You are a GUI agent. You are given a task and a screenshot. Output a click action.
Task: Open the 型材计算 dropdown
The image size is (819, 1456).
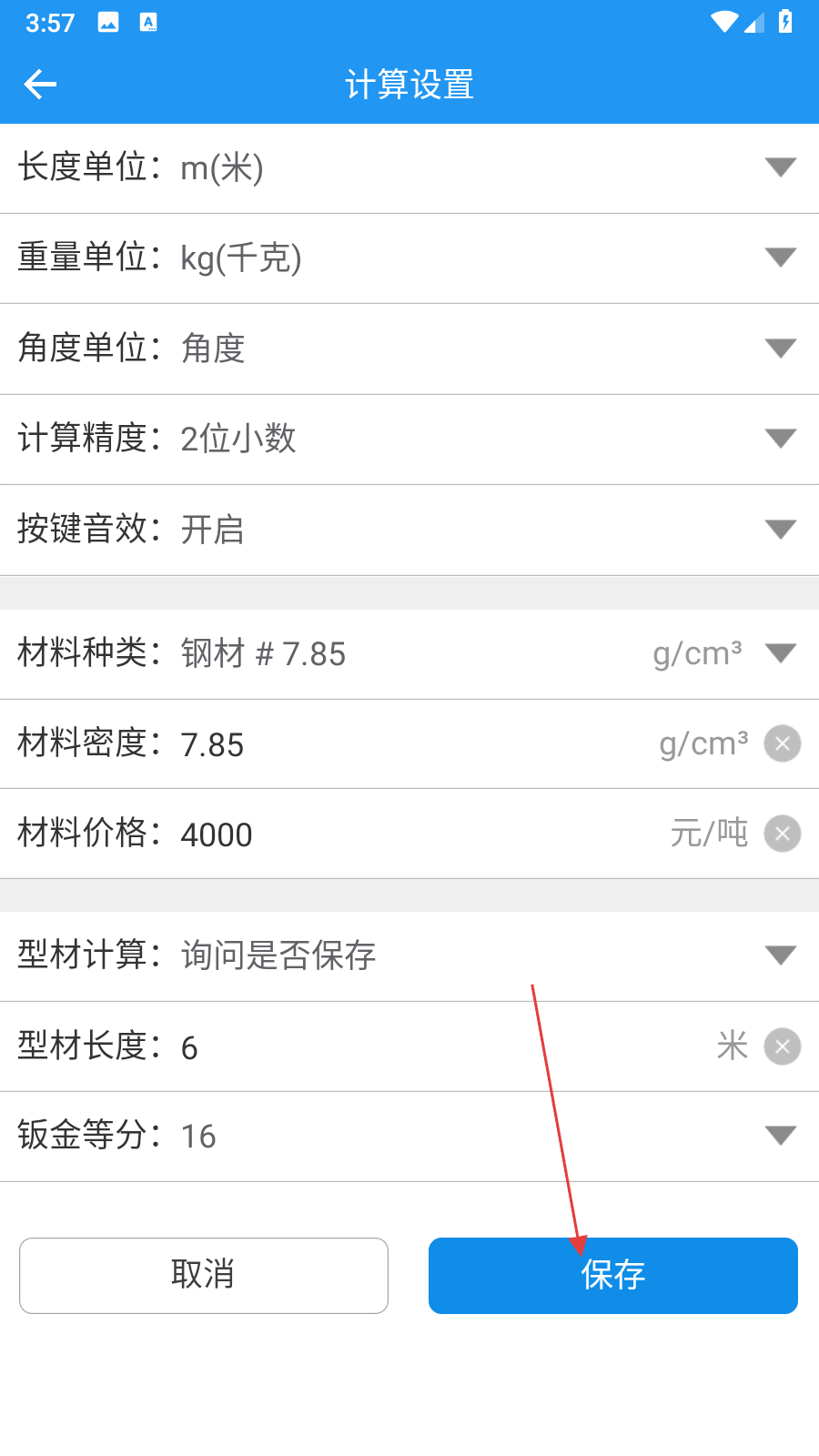tap(780, 955)
